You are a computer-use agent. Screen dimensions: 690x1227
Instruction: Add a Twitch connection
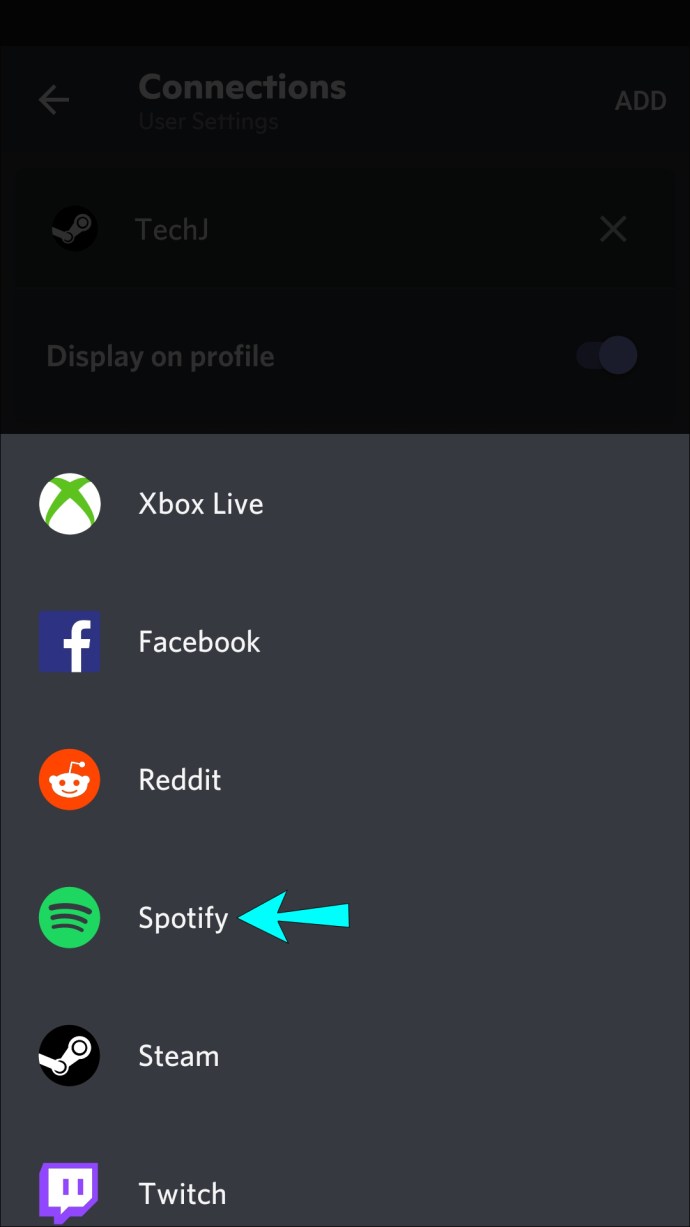[182, 1193]
